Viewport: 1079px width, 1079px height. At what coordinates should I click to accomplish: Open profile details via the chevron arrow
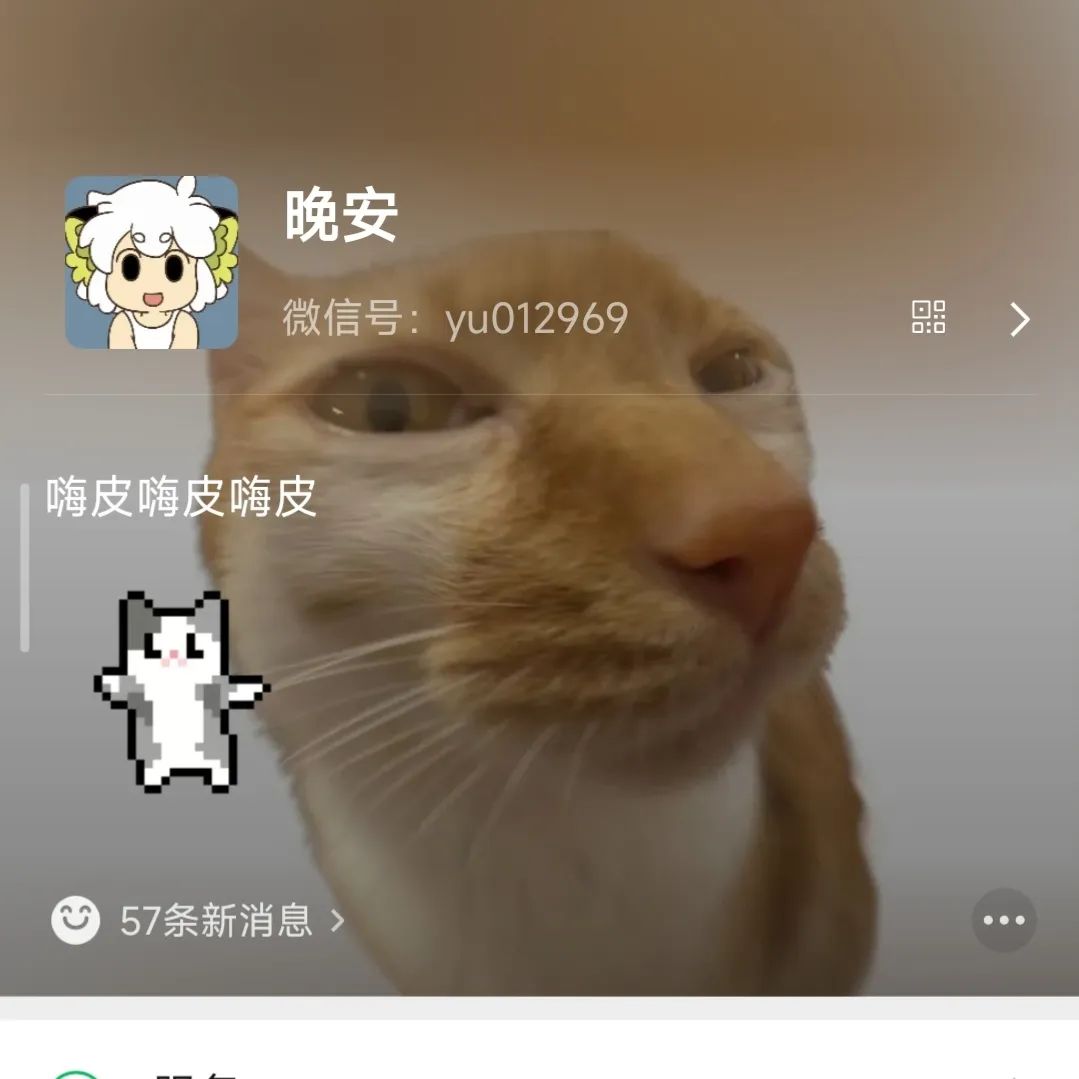click(1019, 319)
